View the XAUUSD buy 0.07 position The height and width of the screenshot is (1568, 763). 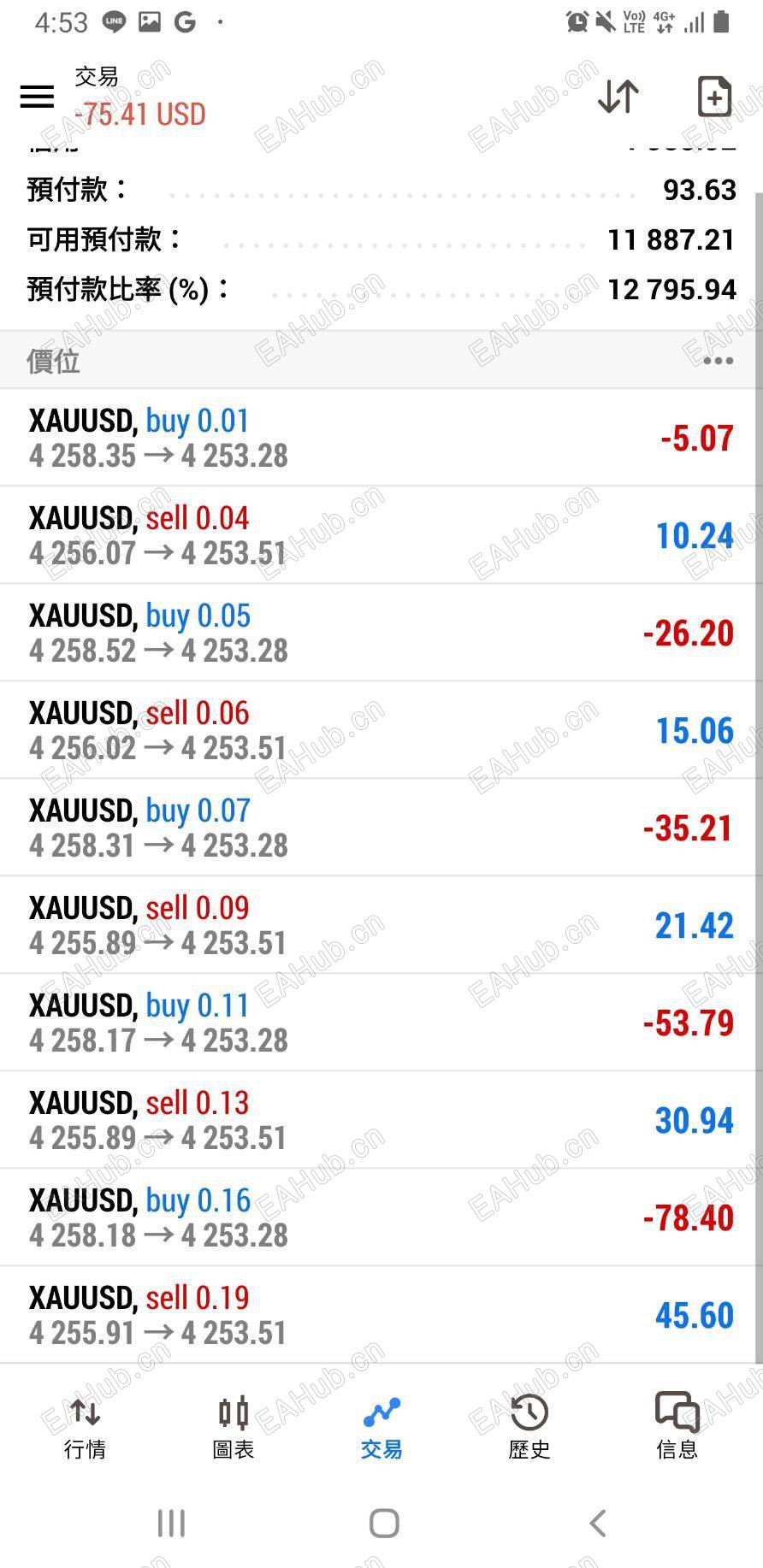[381, 828]
